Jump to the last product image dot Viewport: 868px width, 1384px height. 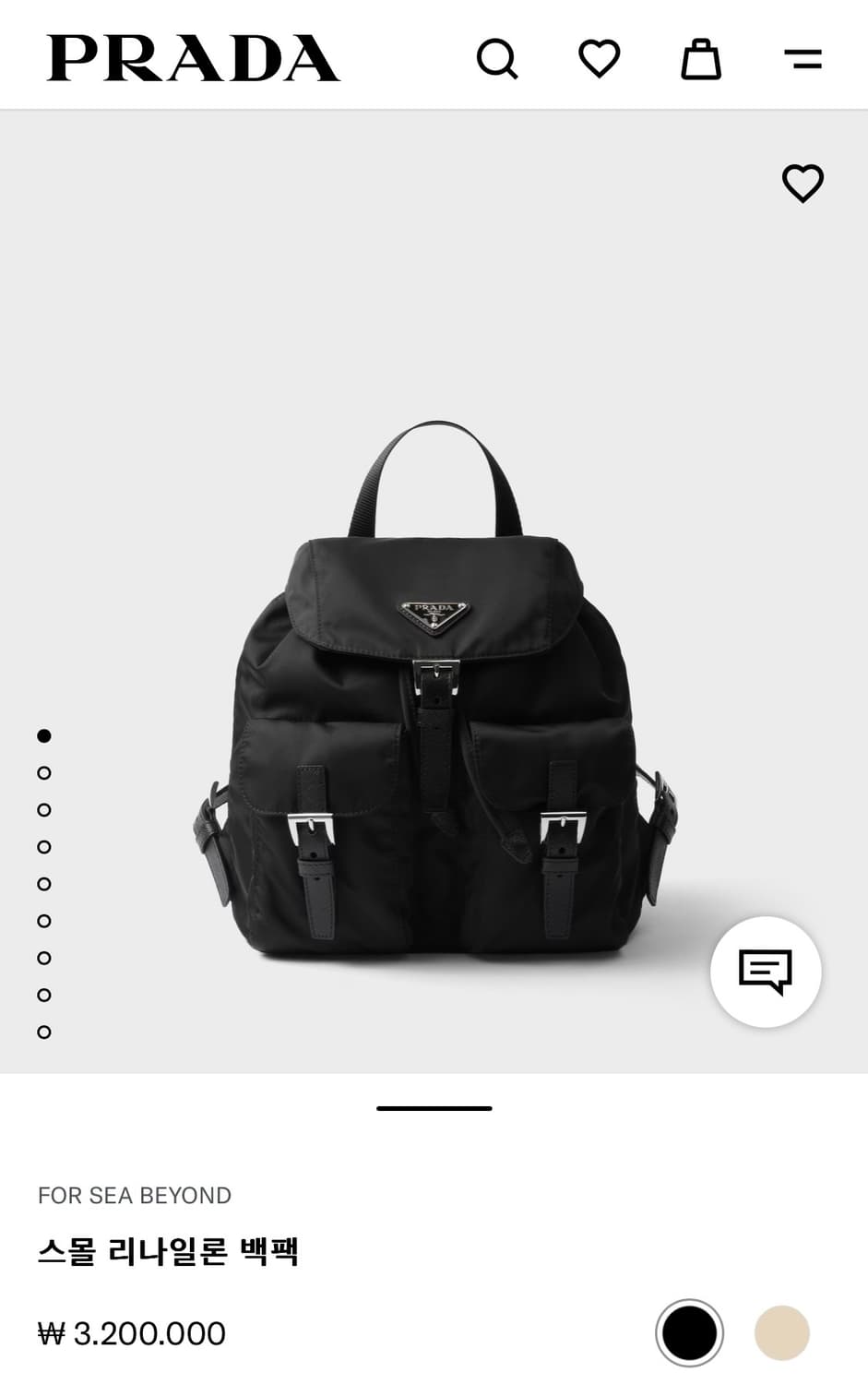43,1032
